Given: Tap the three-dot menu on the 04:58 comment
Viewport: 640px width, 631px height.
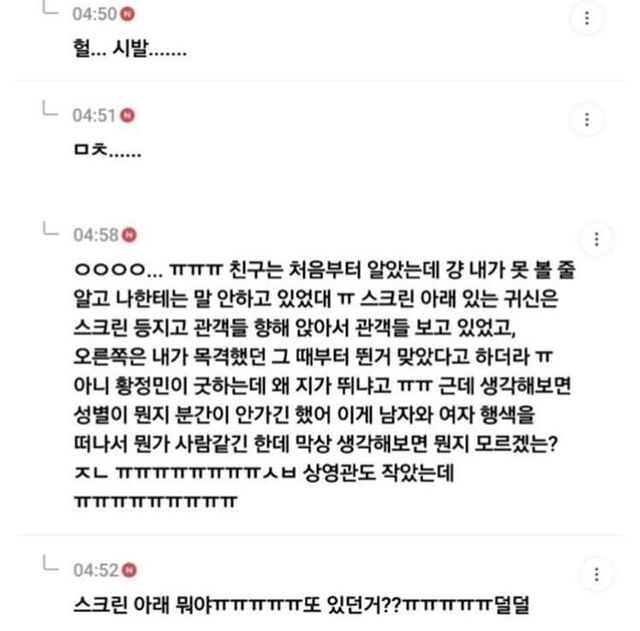Looking at the screenshot, I should 597,240.
